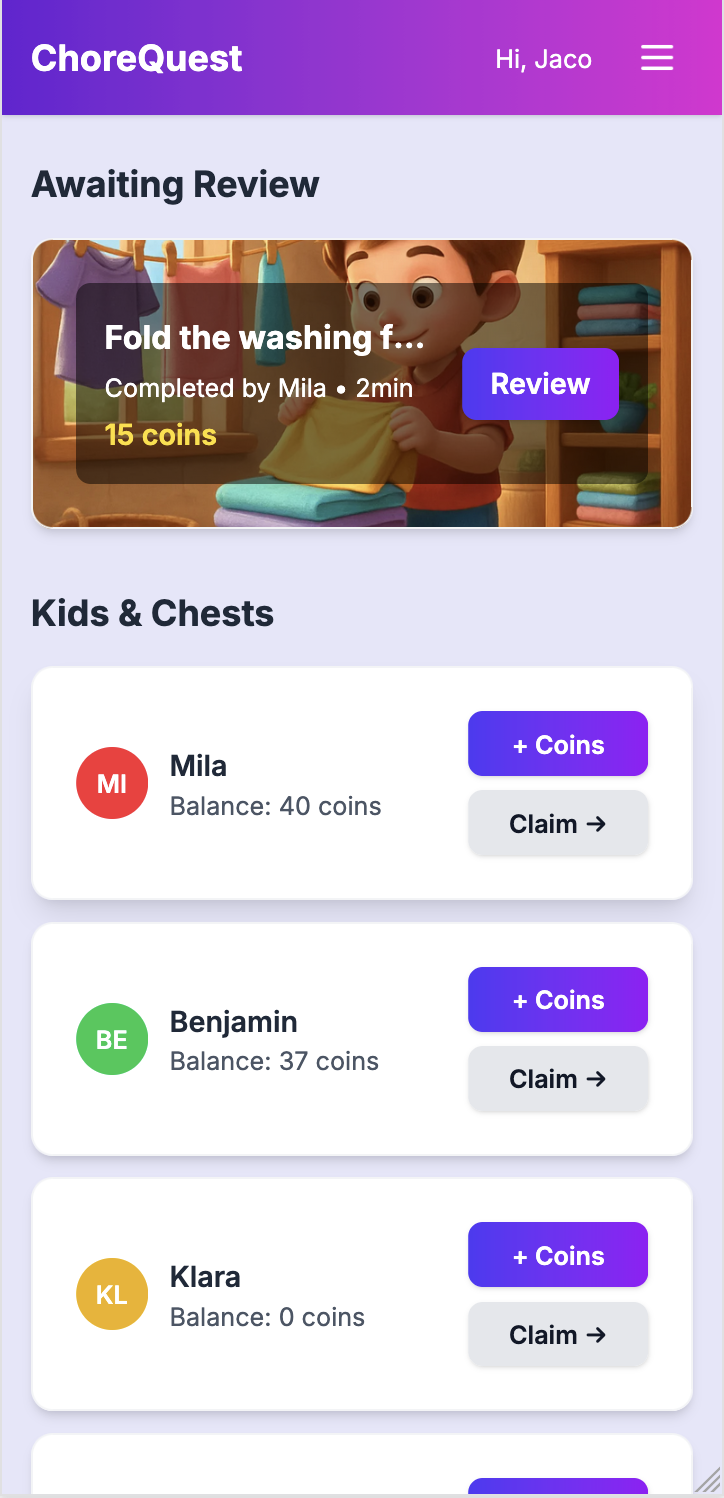This screenshot has height=1498, width=724.
Task: Review Mila's completed washing chore
Action: pyautogui.click(x=540, y=384)
